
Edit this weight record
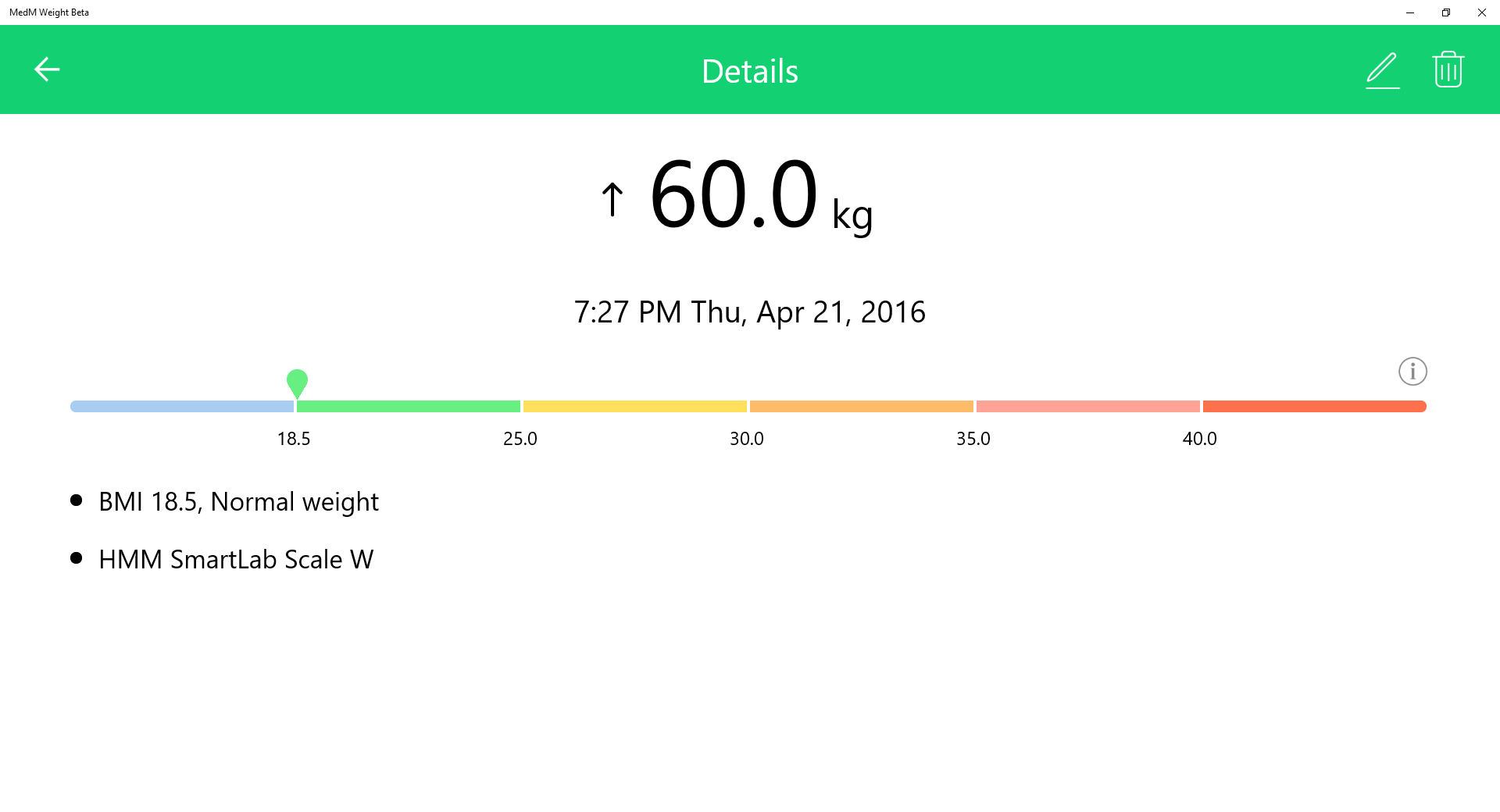(x=1382, y=70)
